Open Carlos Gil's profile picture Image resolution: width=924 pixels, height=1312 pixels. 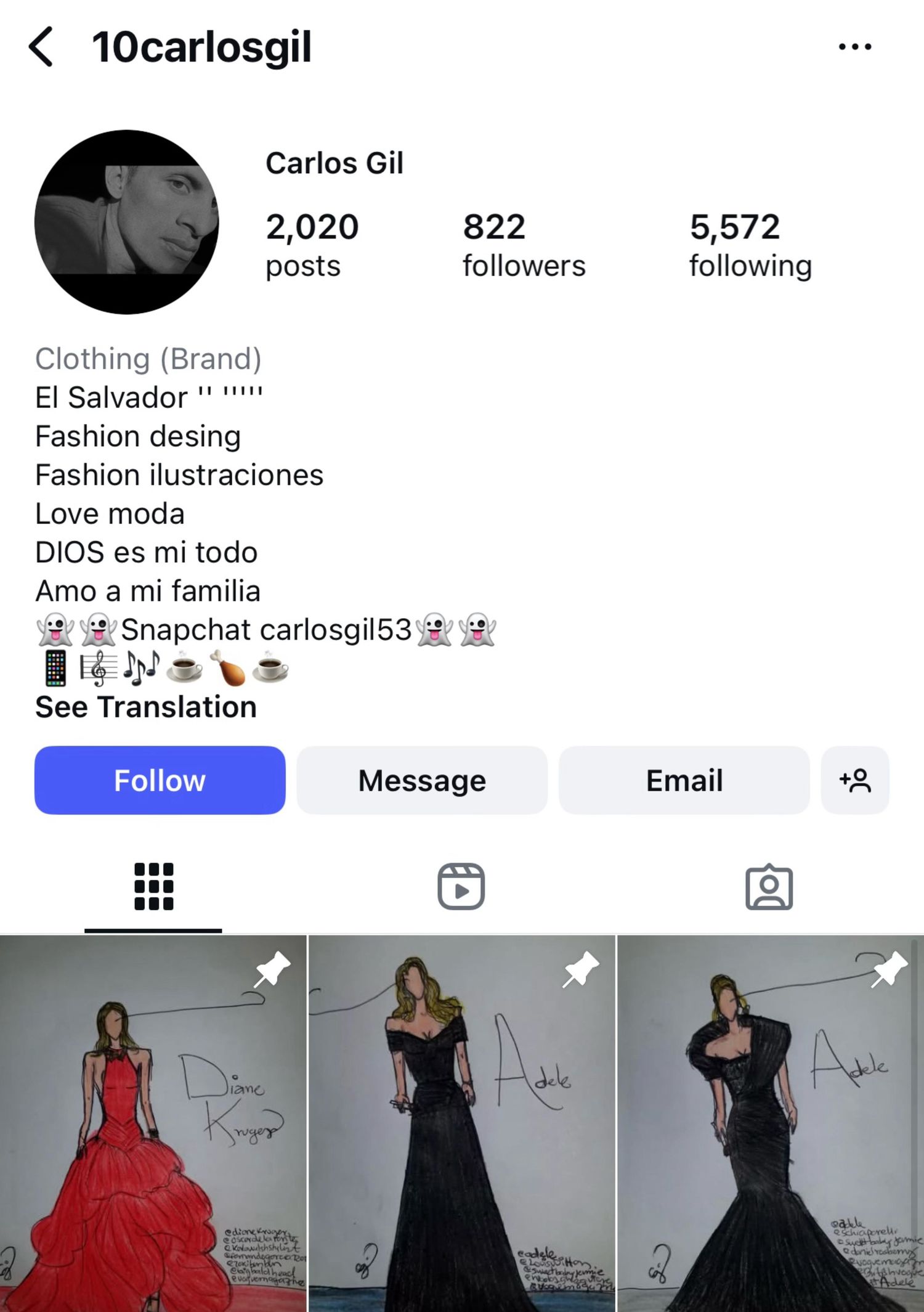[x=127, y=221]
